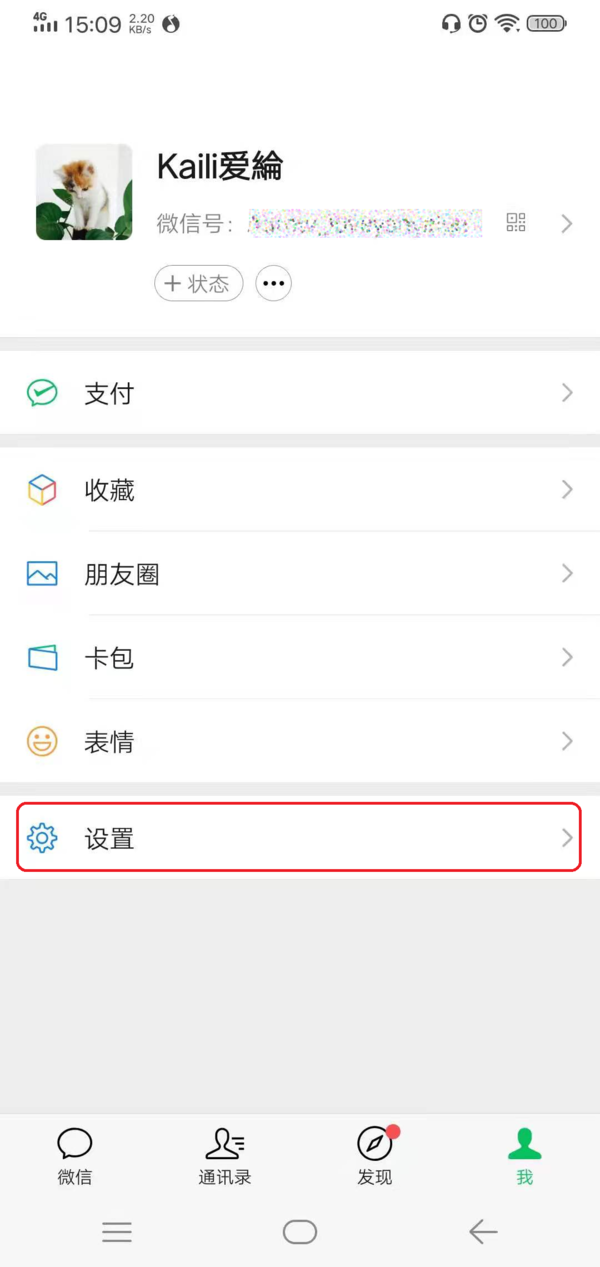Viewport: 600px width, 1267px height.
Task: Select the 我 profile tab
Action: tap(525, 1156)
